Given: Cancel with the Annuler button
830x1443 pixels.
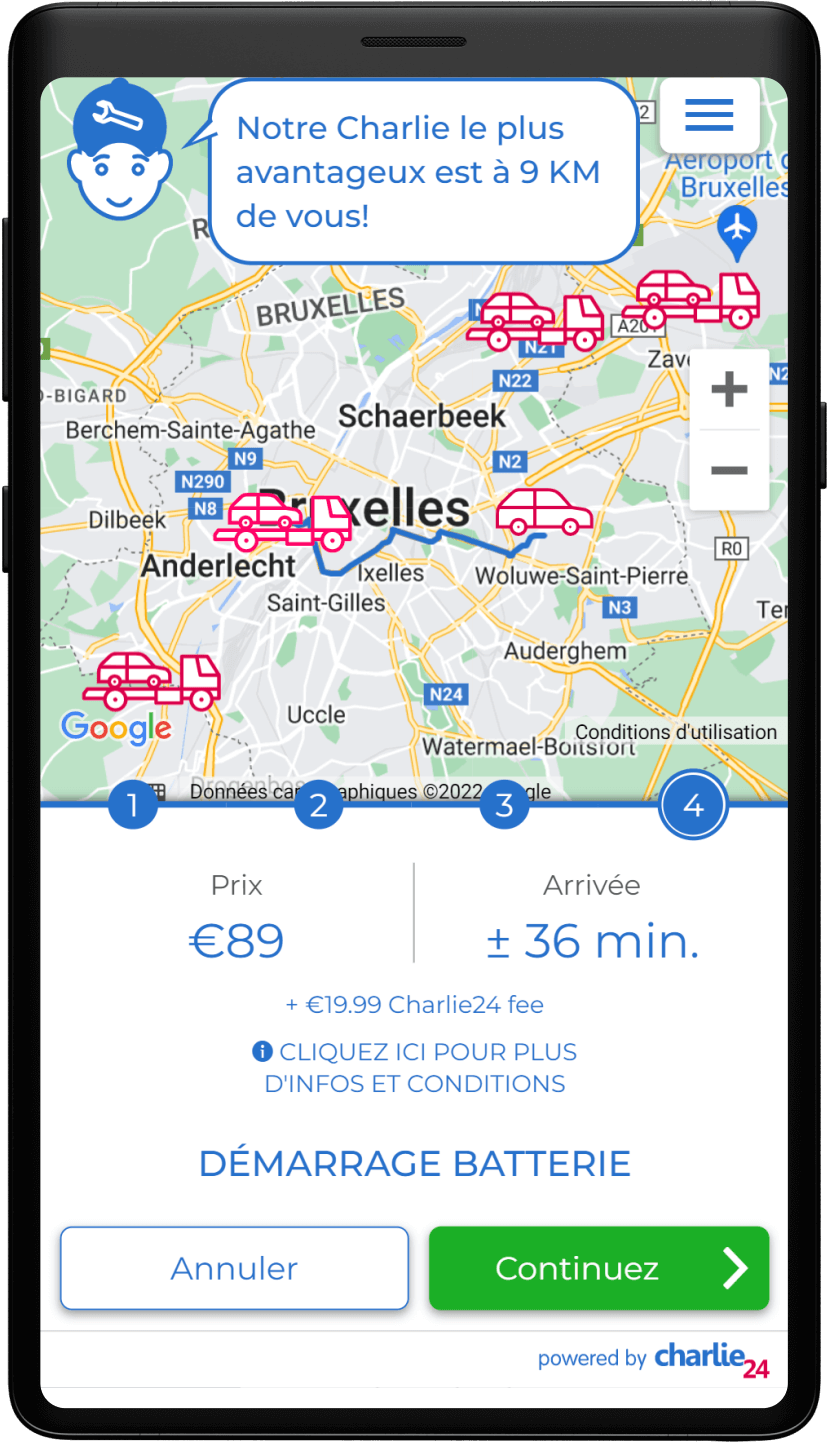Looking at the screenshot, I should (234, 1268).
